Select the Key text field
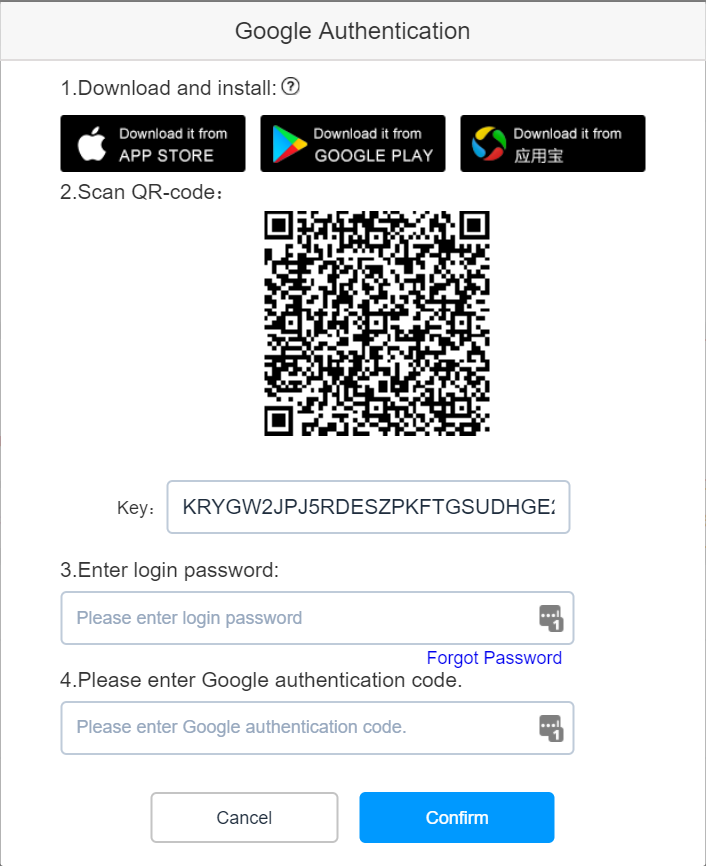 (368, 507)
